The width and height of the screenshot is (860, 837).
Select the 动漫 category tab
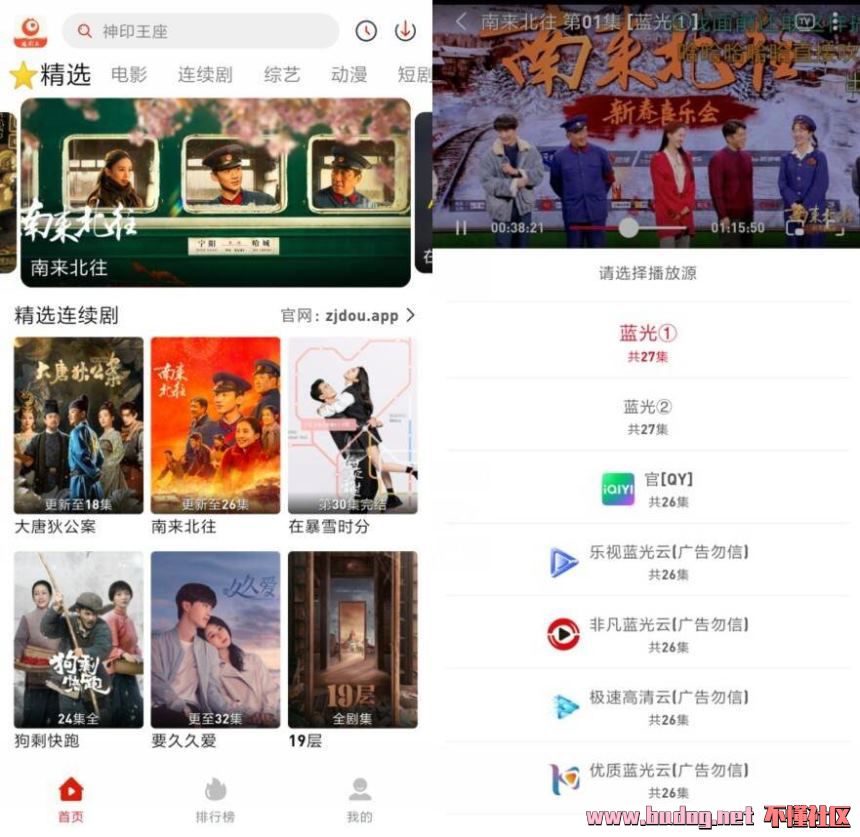click(349, 74)
